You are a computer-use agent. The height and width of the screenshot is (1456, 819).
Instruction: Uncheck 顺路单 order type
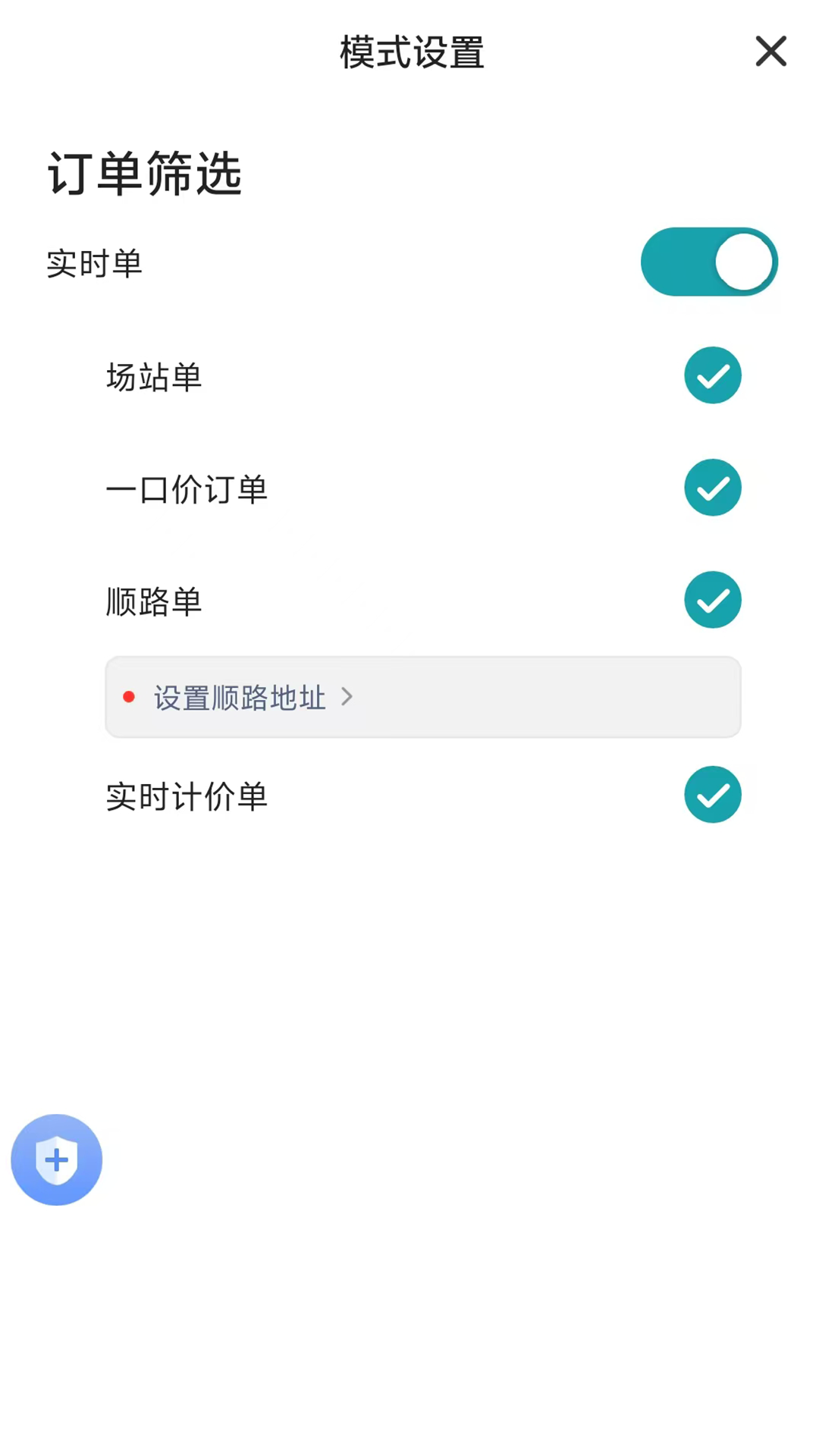(712, 600)
